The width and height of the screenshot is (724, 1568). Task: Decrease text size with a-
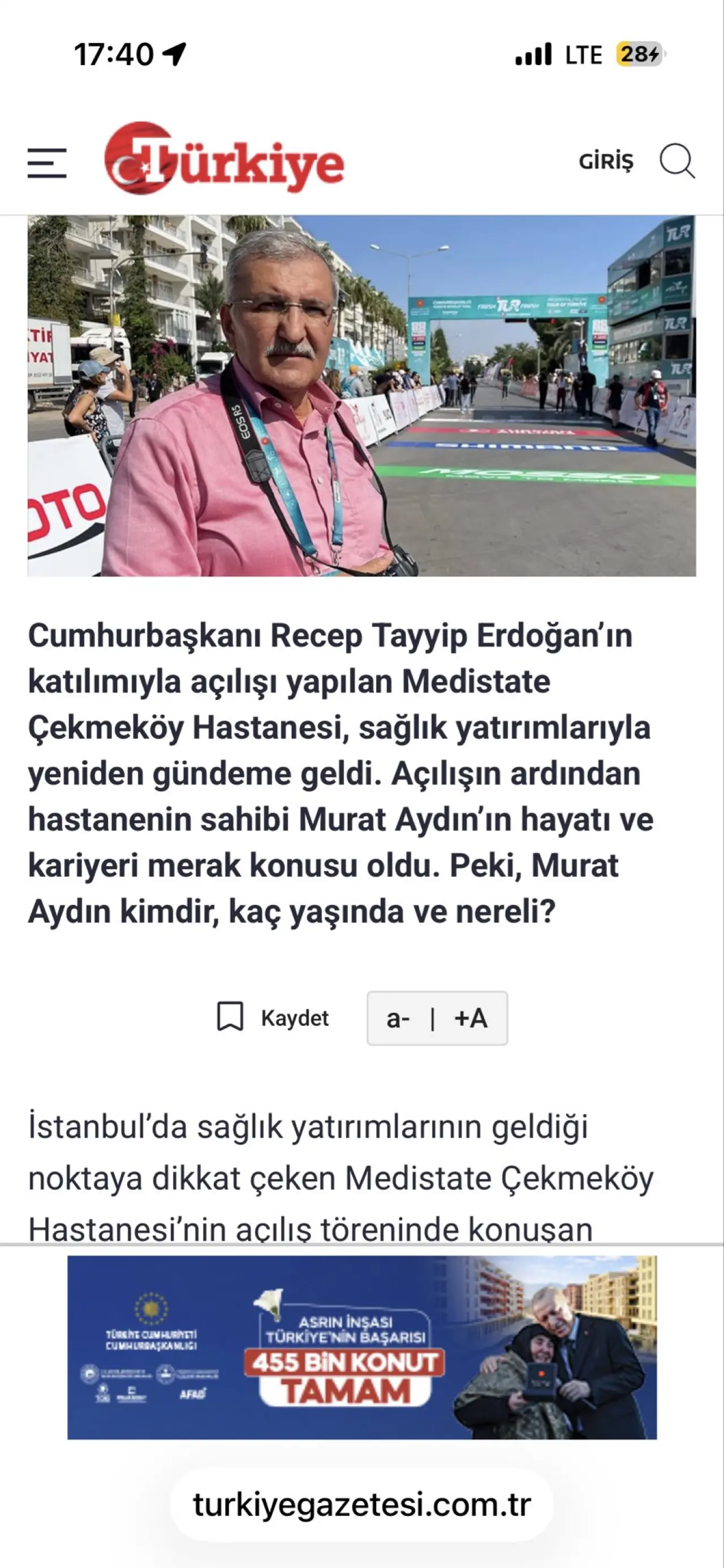click(398, 1019)
